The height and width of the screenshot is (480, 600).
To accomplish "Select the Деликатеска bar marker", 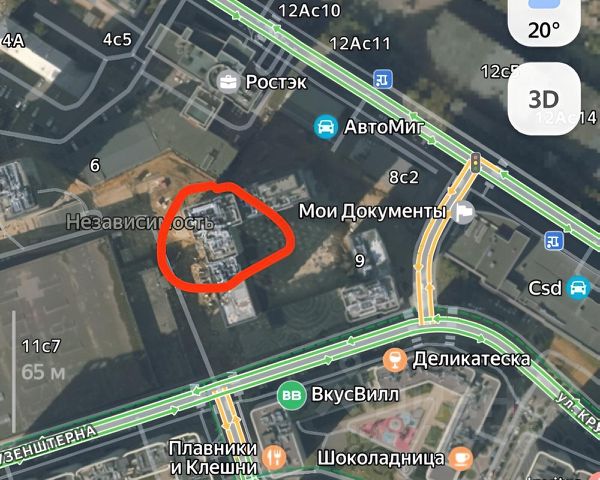I will tap(395, 359).
